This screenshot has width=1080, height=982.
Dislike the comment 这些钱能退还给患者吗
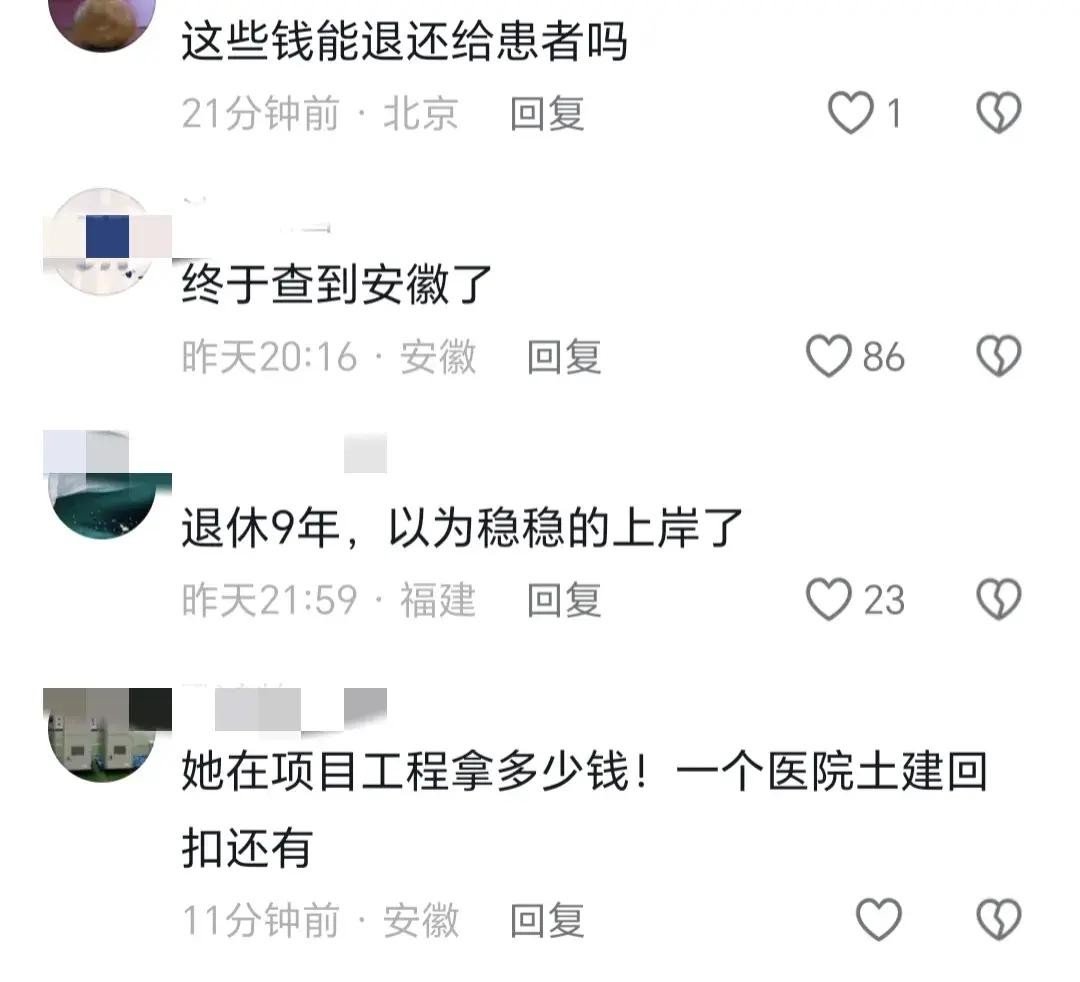pyautogui.click(x=998, y=114)
